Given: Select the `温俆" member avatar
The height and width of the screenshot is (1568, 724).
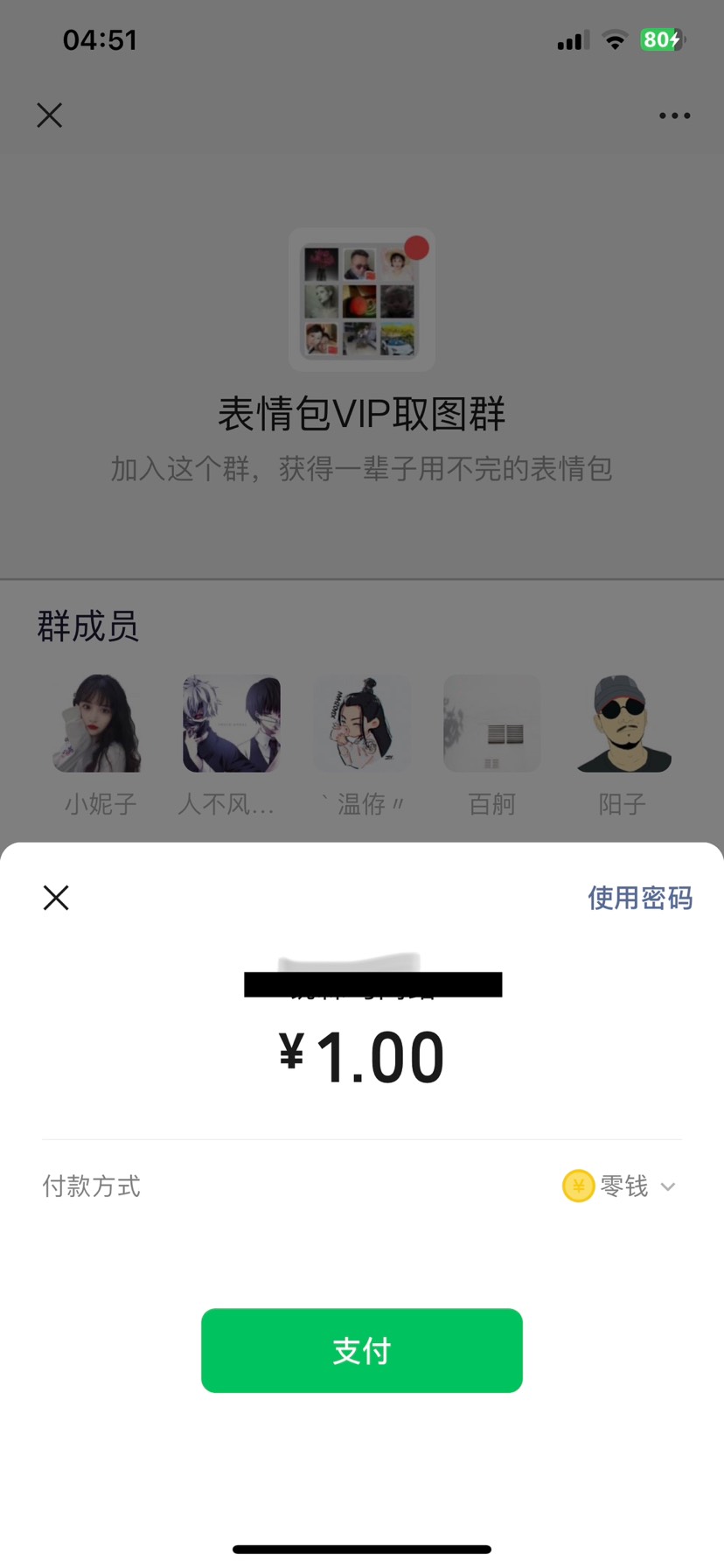Looking at the screenshot, I should point(361,724).
